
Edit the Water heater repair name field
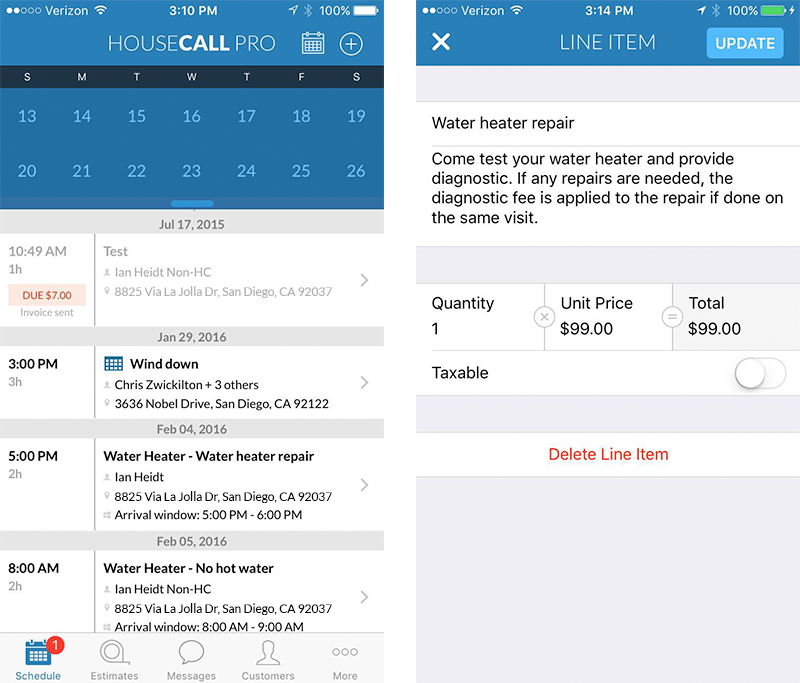coord(607,123)
